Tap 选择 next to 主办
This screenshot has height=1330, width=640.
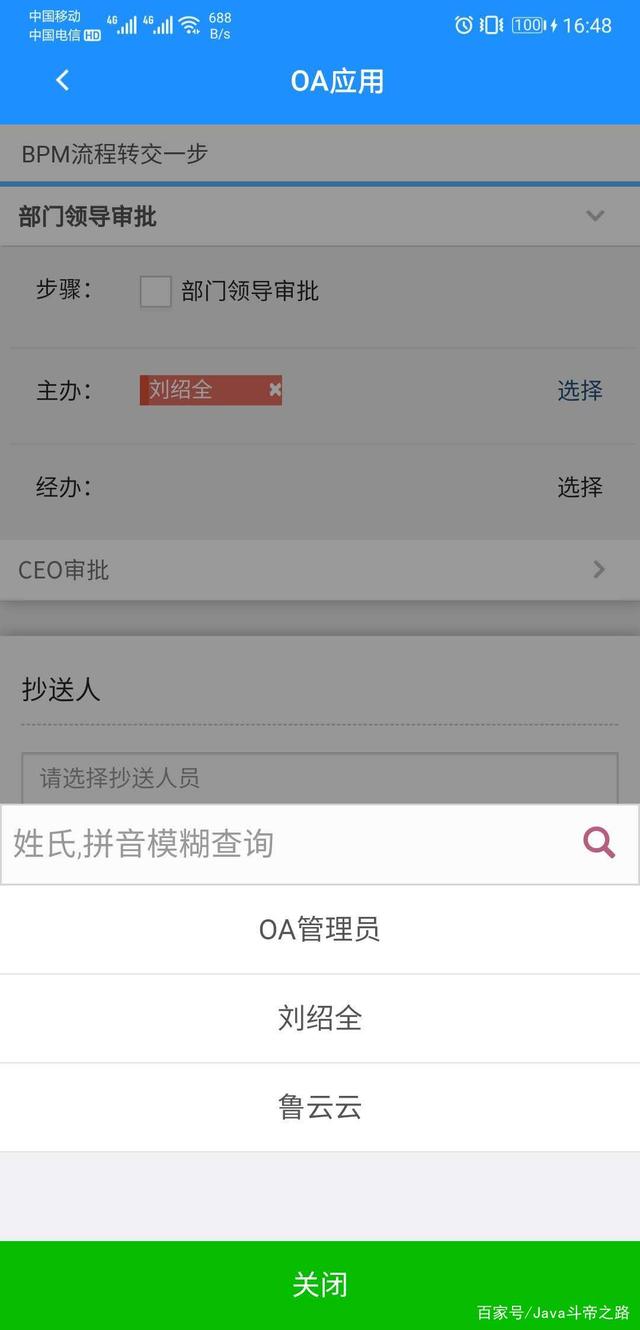(580, 390)
